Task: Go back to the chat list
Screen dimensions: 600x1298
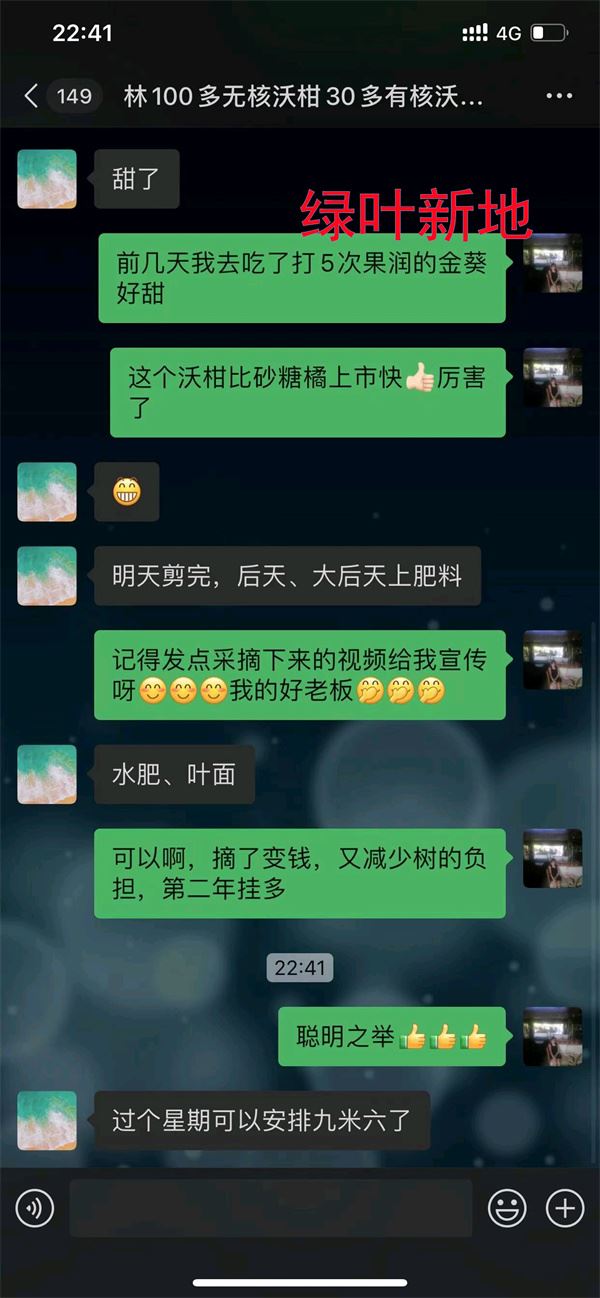Action: (x=32, y=96)
